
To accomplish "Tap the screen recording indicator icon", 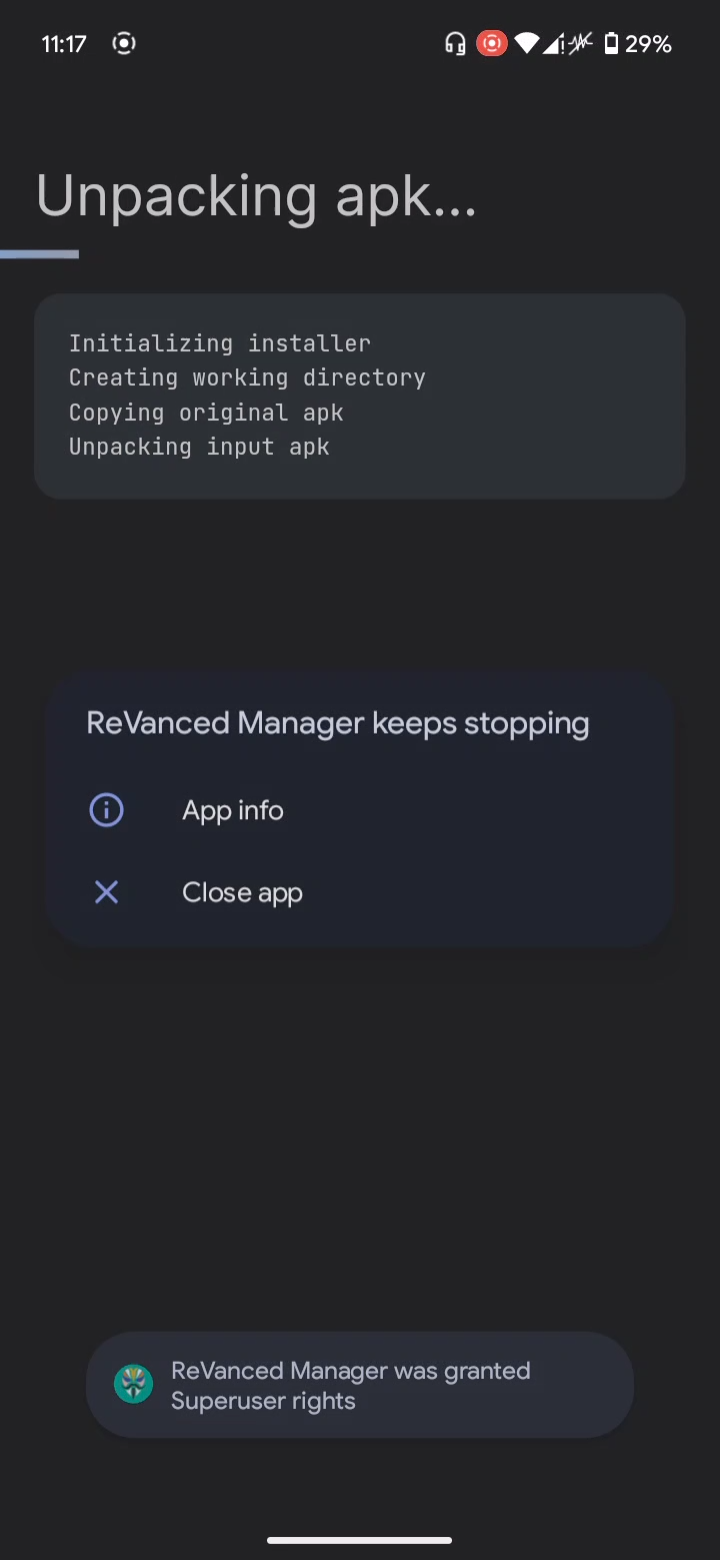I will pyautogui.click(x=491, y=43).
